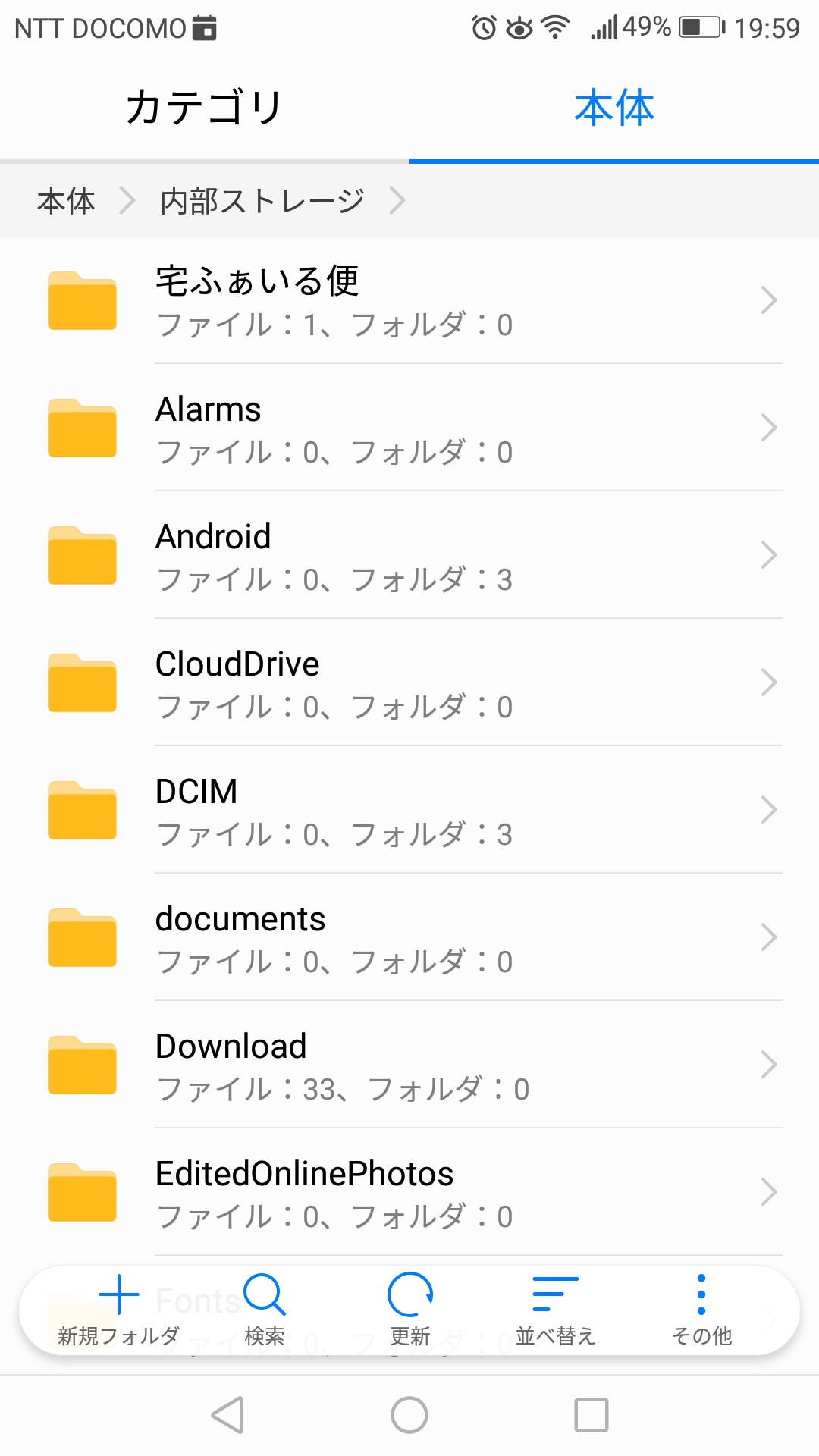
Task: Tap the 検索 search button
Action: click(265, 1310)
